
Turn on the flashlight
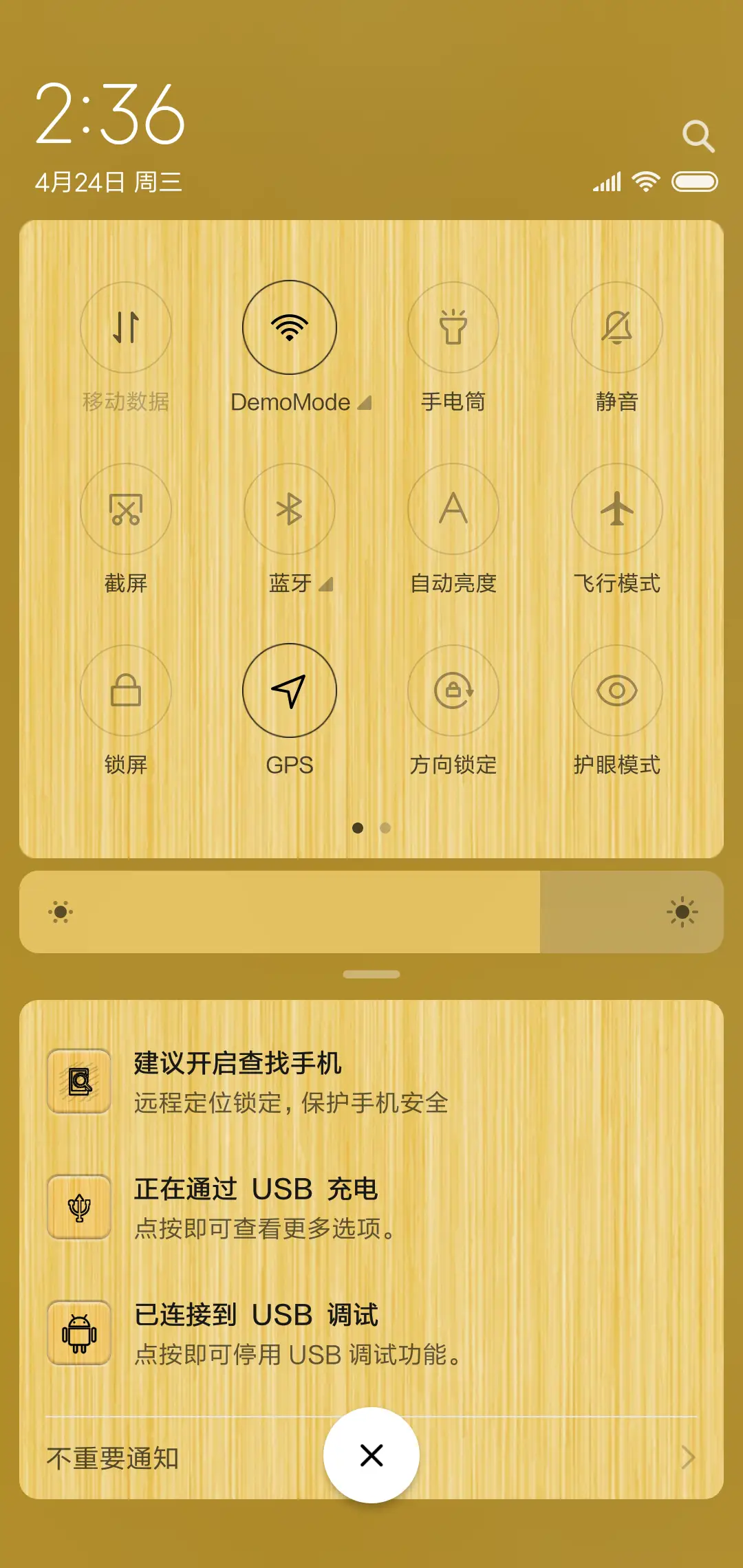454,328
